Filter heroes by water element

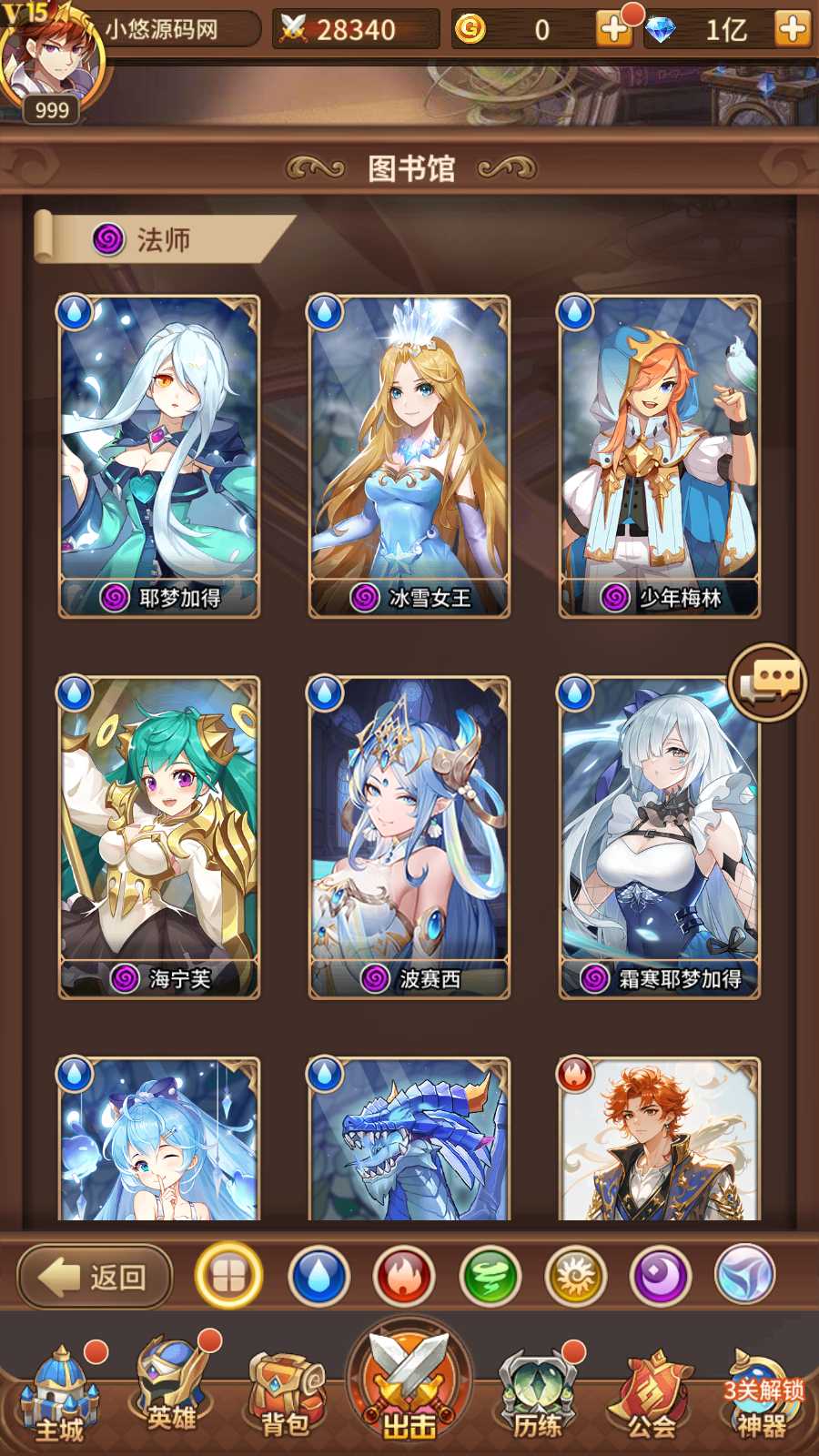[x=318, y=1276]
